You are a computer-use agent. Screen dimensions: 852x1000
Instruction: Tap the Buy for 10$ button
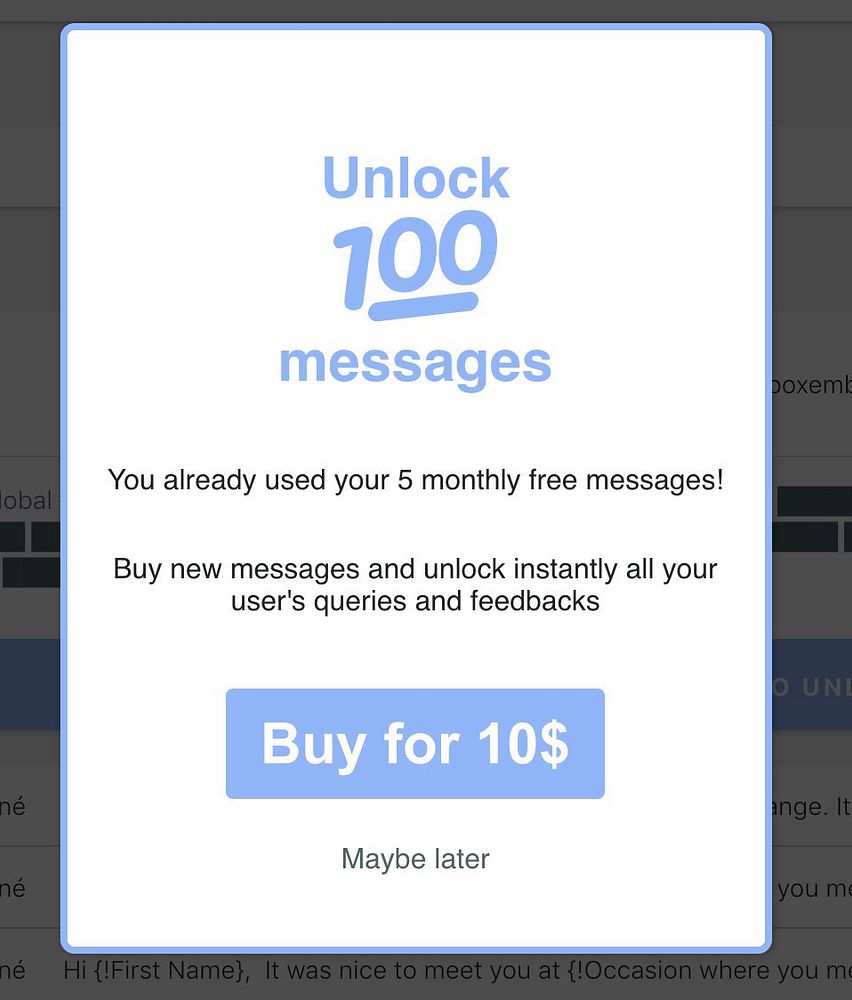(415, 744)
